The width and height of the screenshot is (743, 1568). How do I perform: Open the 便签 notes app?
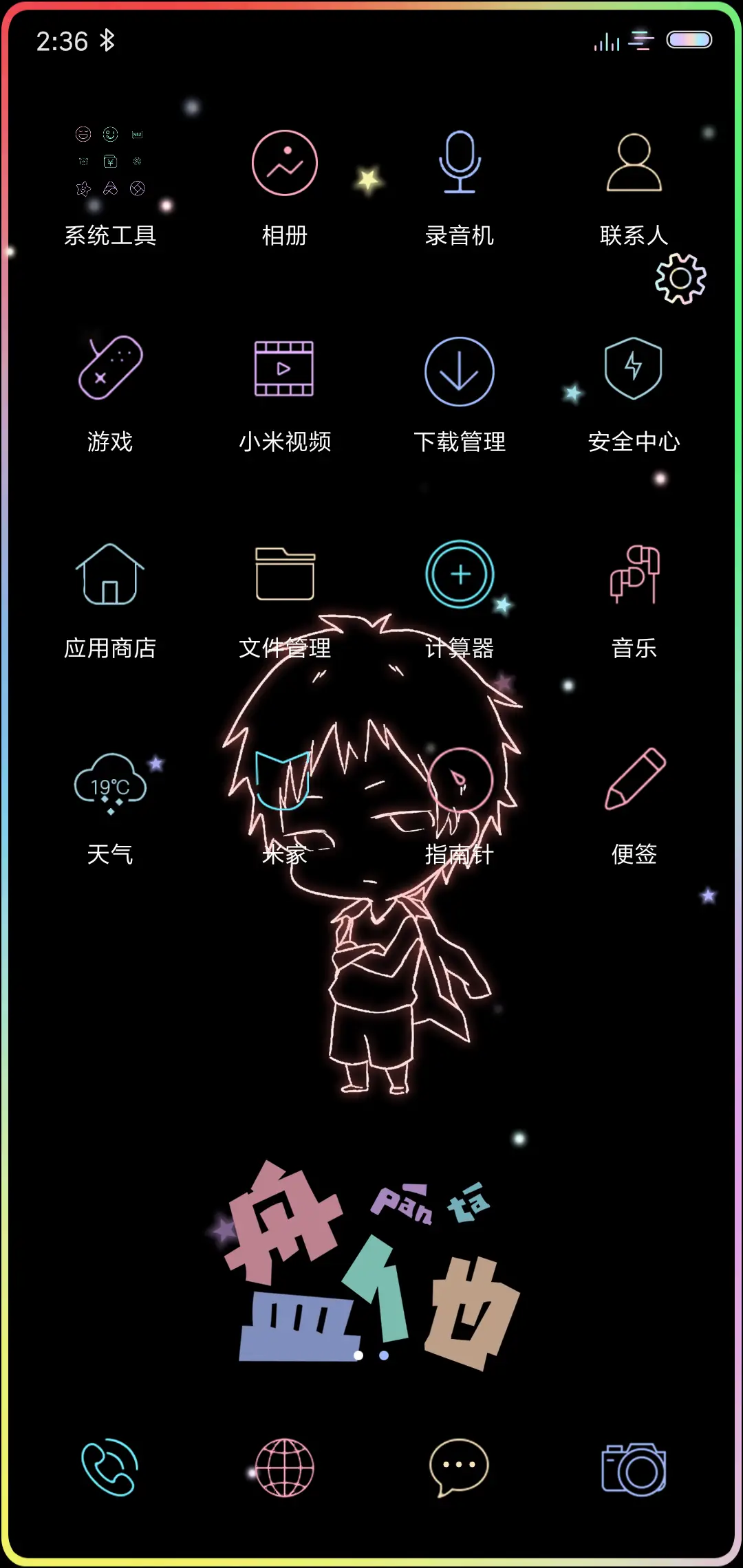(634, 782)
